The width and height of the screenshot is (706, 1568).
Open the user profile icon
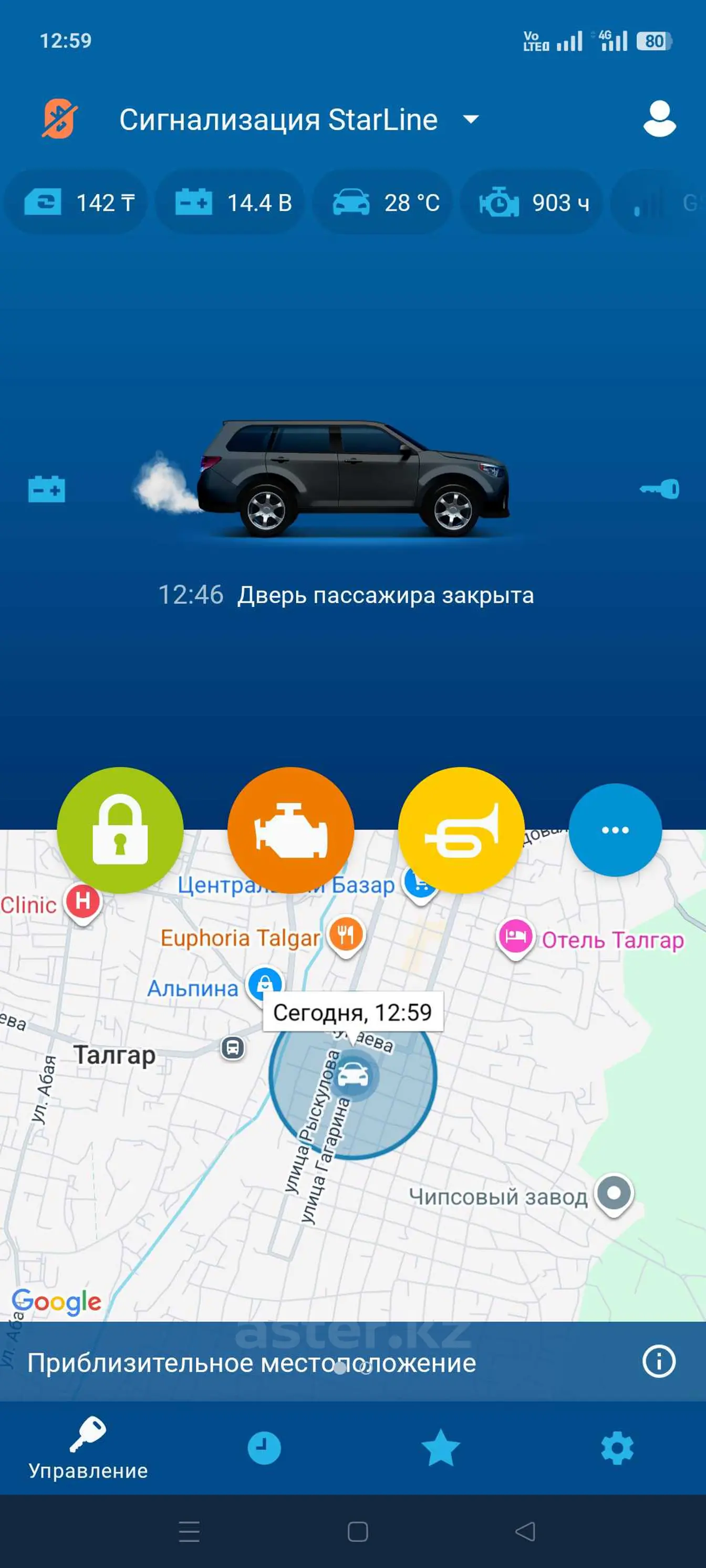[659, 119]
